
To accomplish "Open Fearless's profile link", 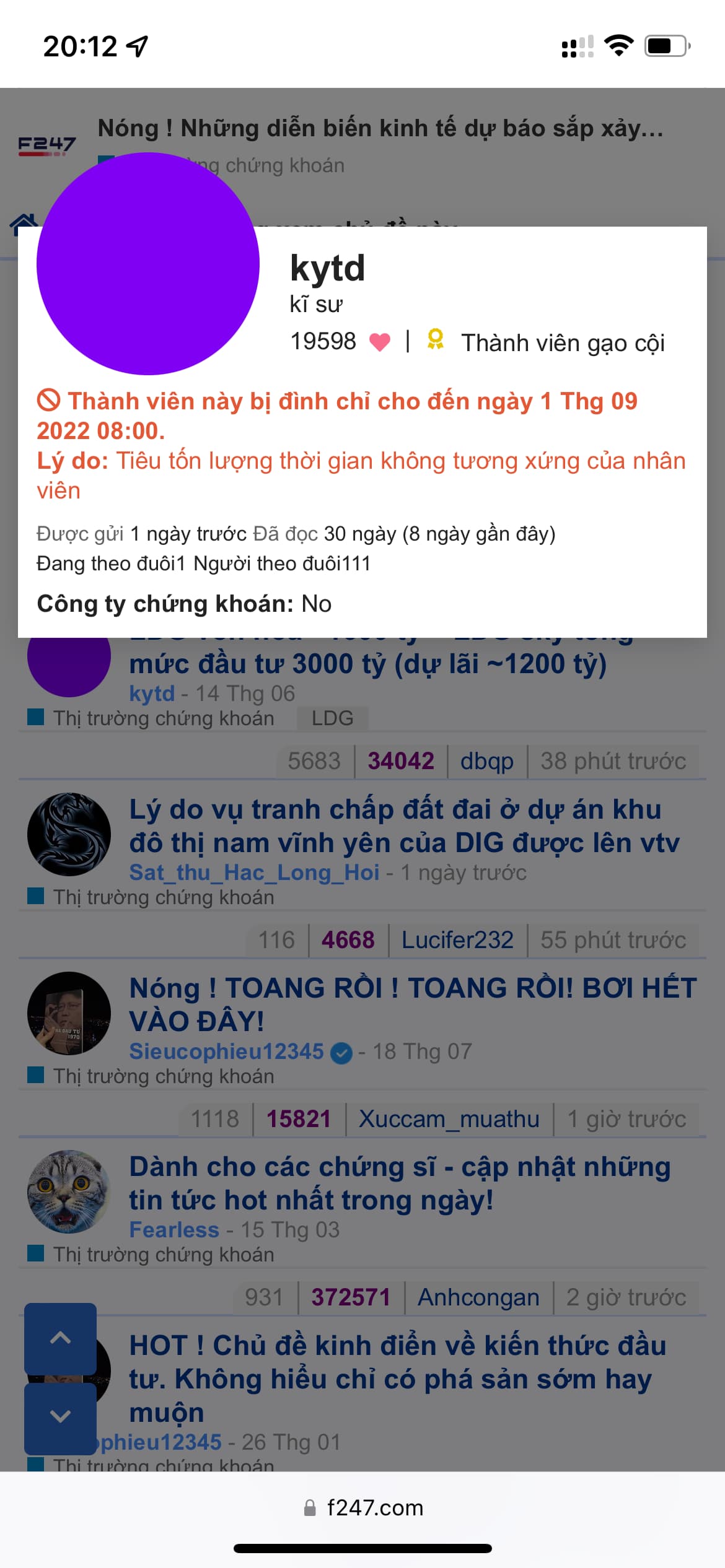I will [x=174, y=1230].
